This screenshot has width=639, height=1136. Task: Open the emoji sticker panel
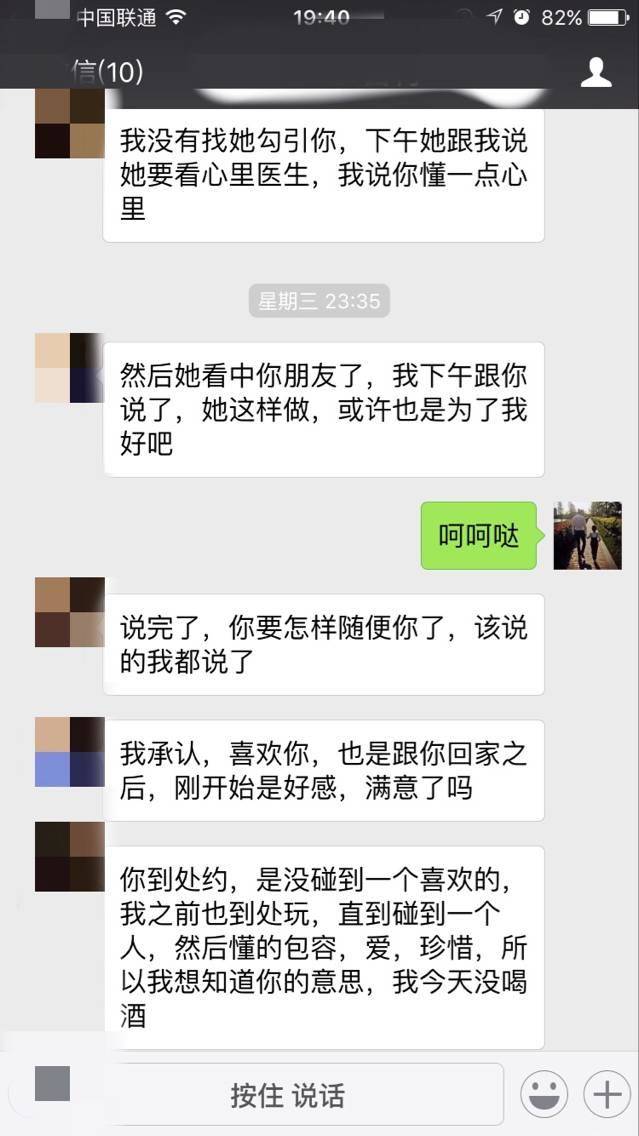(544, 1095)
